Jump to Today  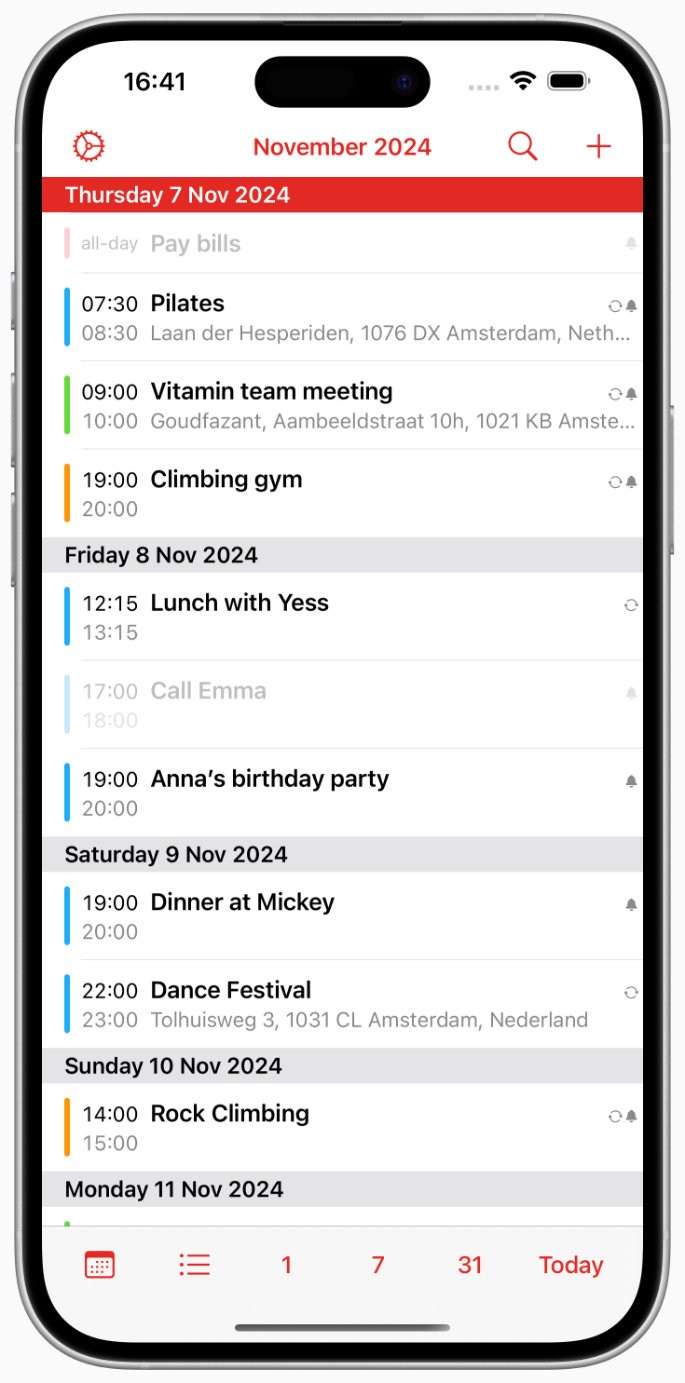571,1265
